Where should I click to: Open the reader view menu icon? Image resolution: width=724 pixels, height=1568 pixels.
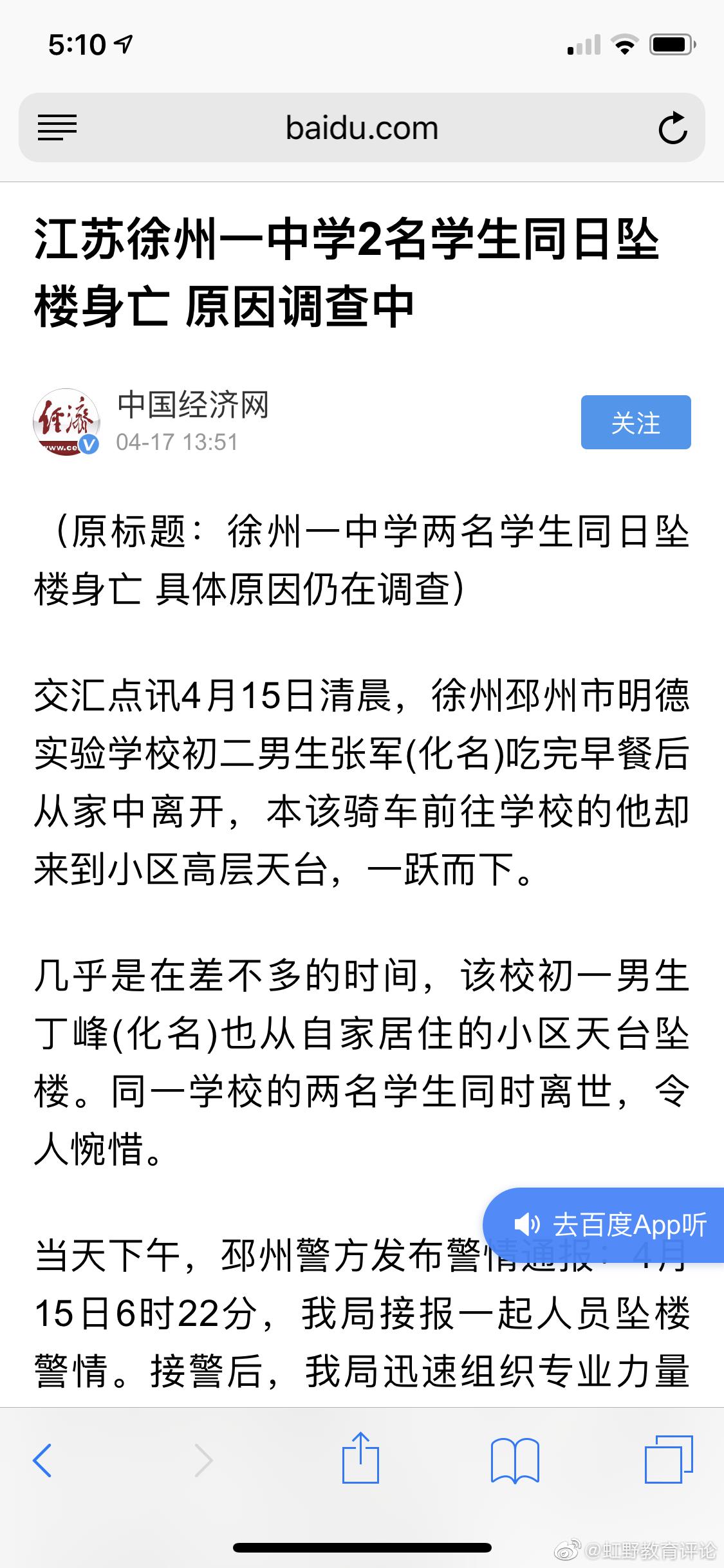57,127
